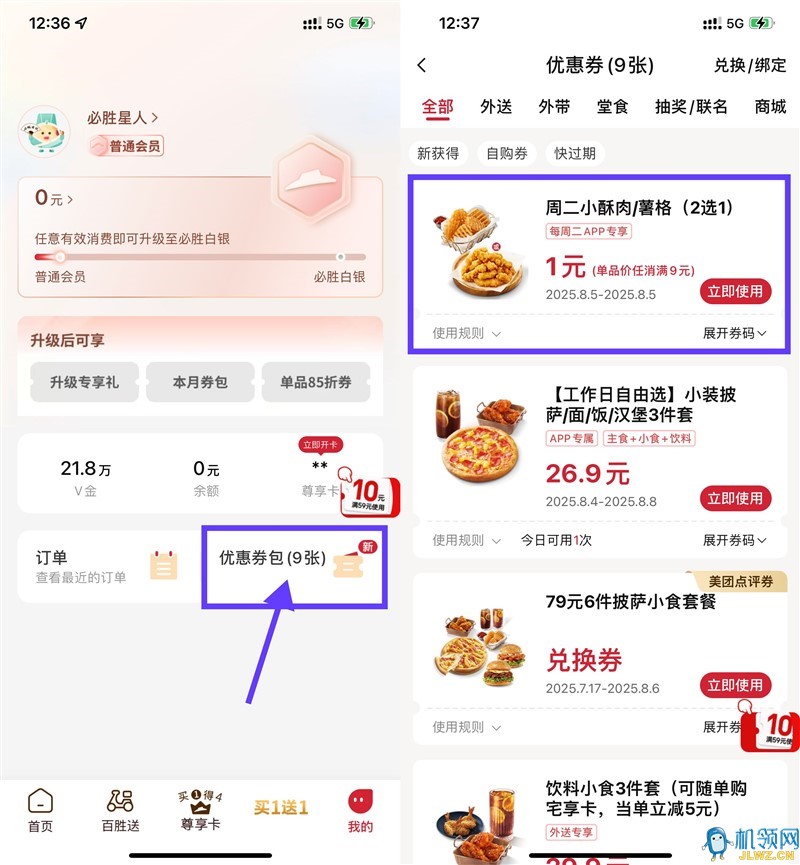Open the 尊享卡 tab
The width and height of the screenshot is (800, 865).
pyautogui.click(x=199, y=809)
